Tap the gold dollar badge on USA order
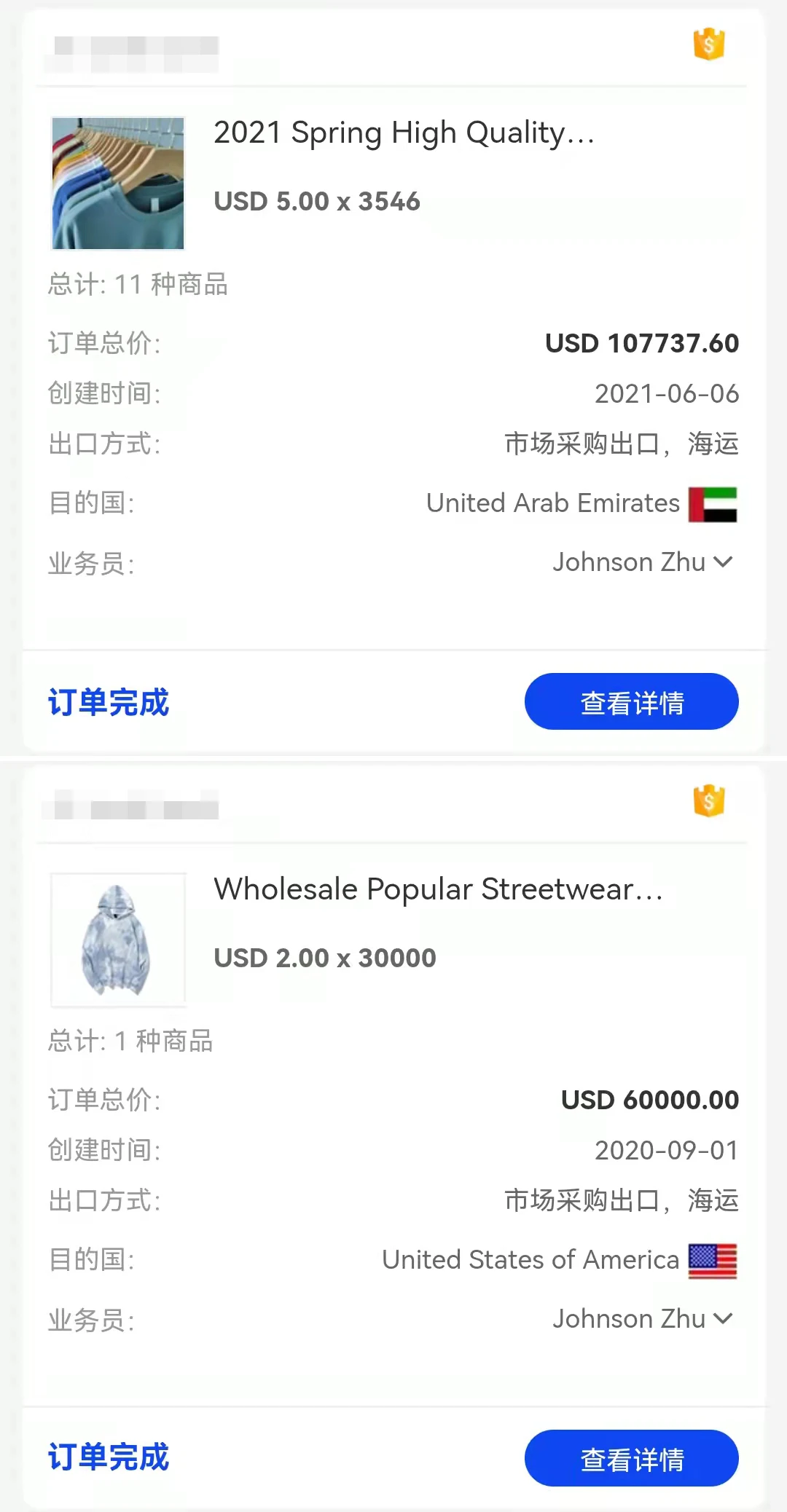Image resolution: width=787 pixels, height=1512 pixels. click(x=708, y=801)
